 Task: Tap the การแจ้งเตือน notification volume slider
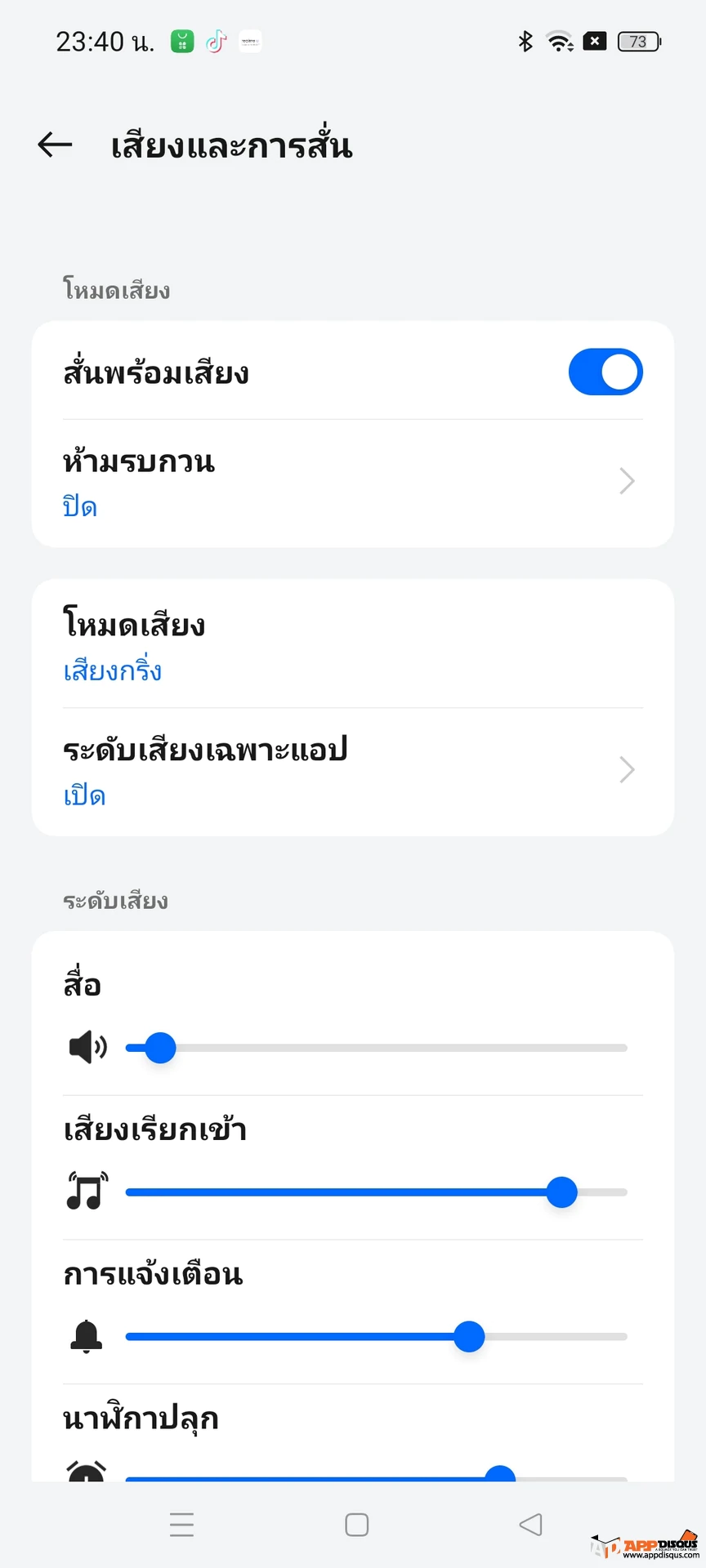click(376, 1337)
